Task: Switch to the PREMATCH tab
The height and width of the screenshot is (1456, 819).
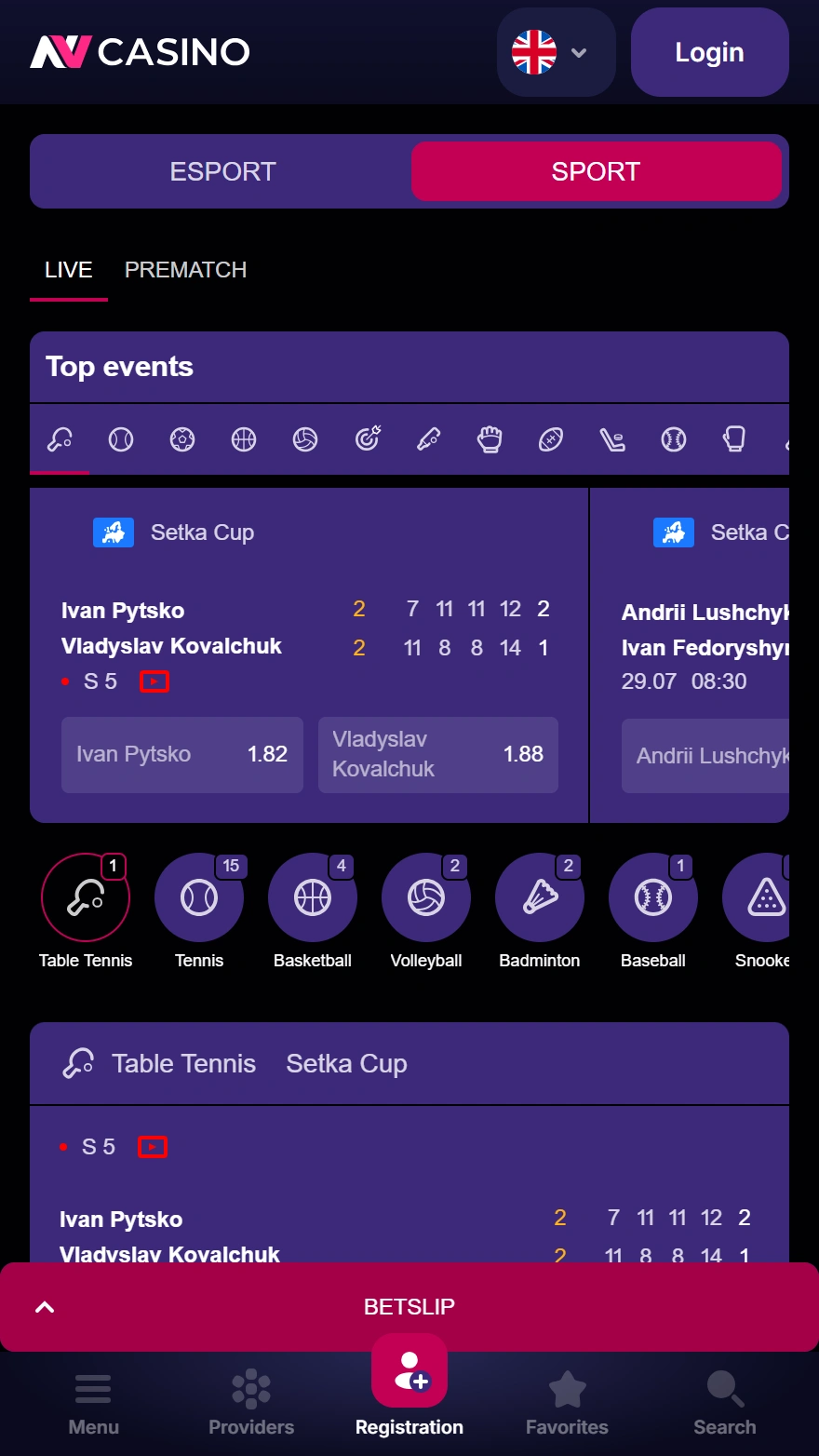Action: 185,270
